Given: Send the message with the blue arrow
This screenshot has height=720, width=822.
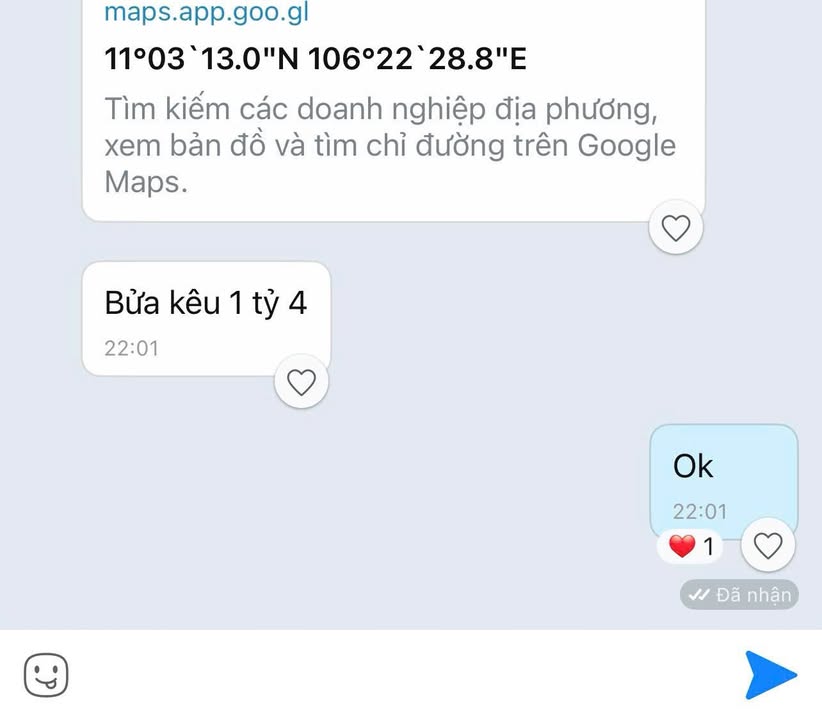Looking at the screenshot, I should point(770,675).
